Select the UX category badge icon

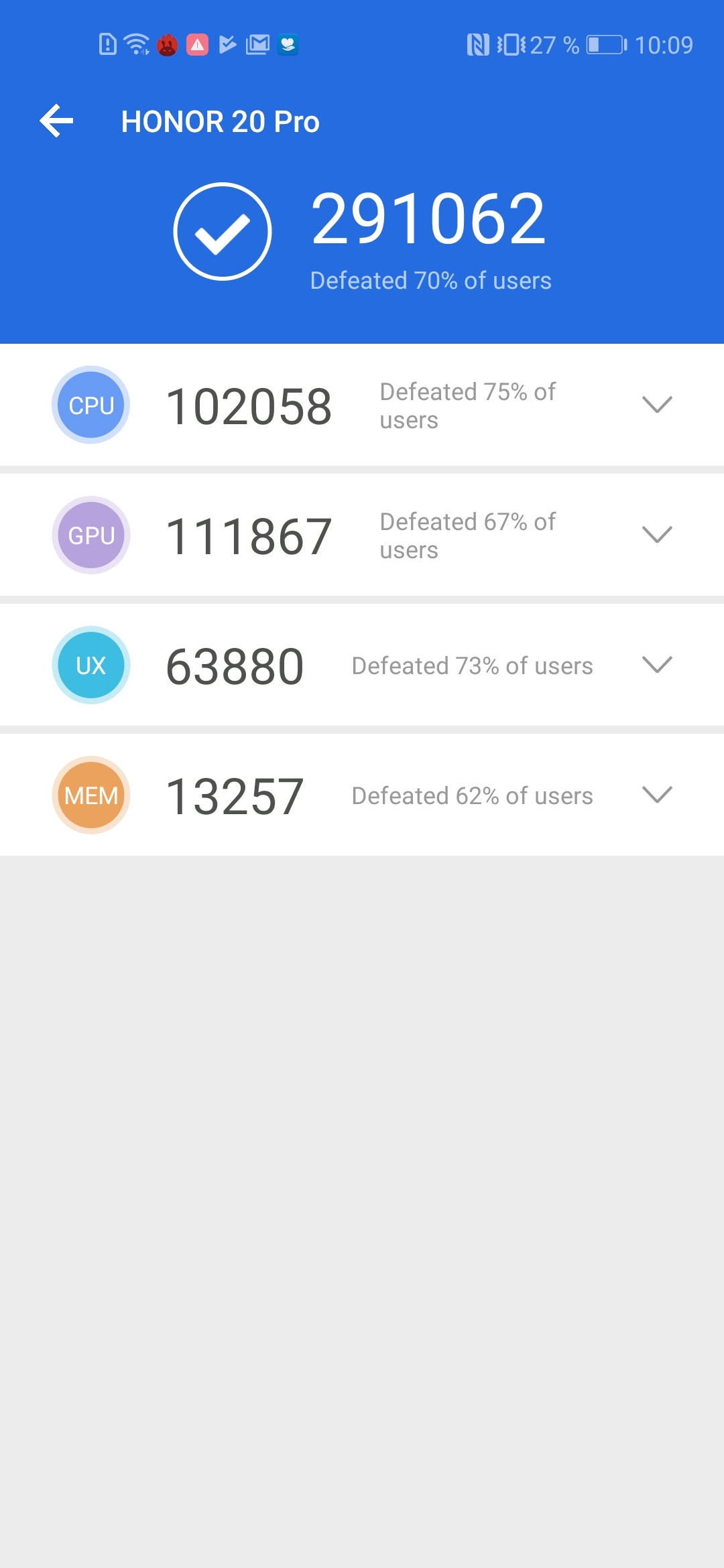coord(90,665)
